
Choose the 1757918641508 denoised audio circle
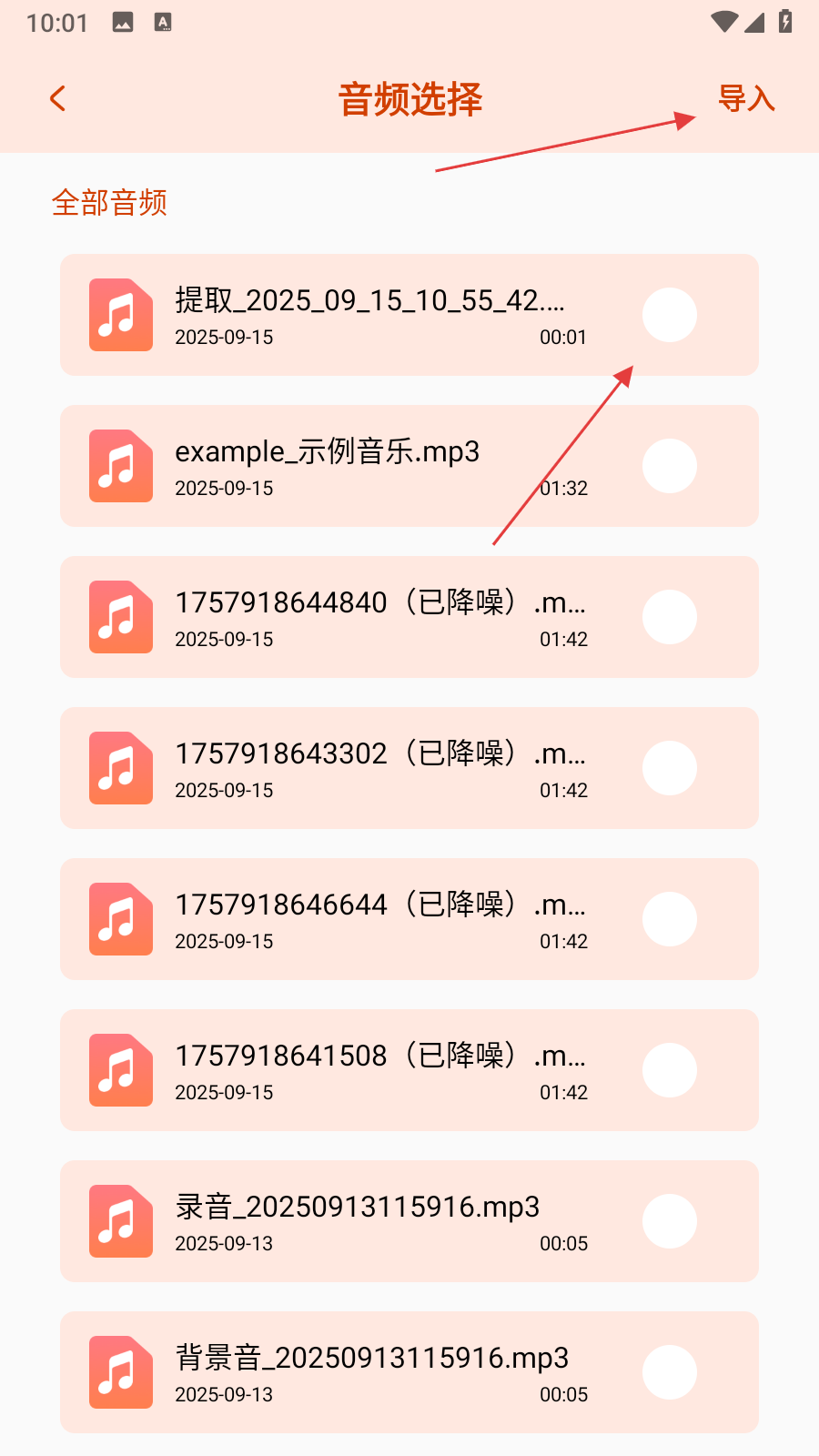point(670,1070)
